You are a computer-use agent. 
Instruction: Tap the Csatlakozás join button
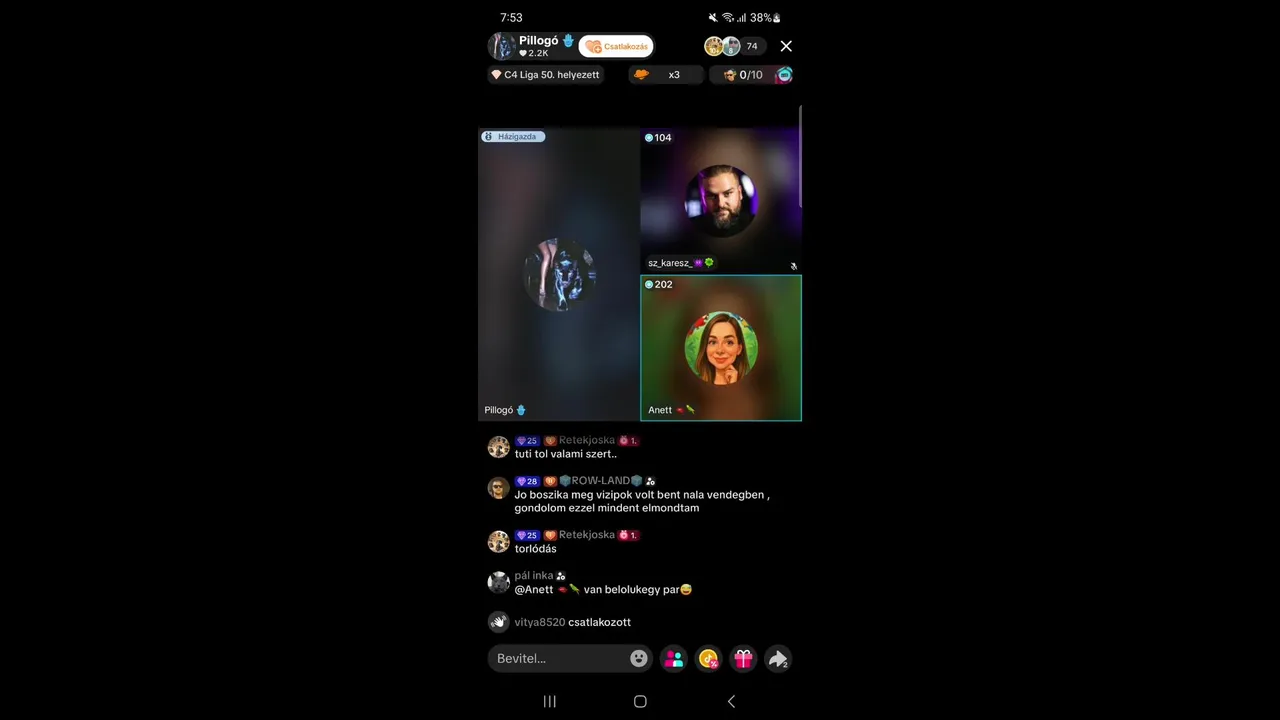click(x=616, y=46)
